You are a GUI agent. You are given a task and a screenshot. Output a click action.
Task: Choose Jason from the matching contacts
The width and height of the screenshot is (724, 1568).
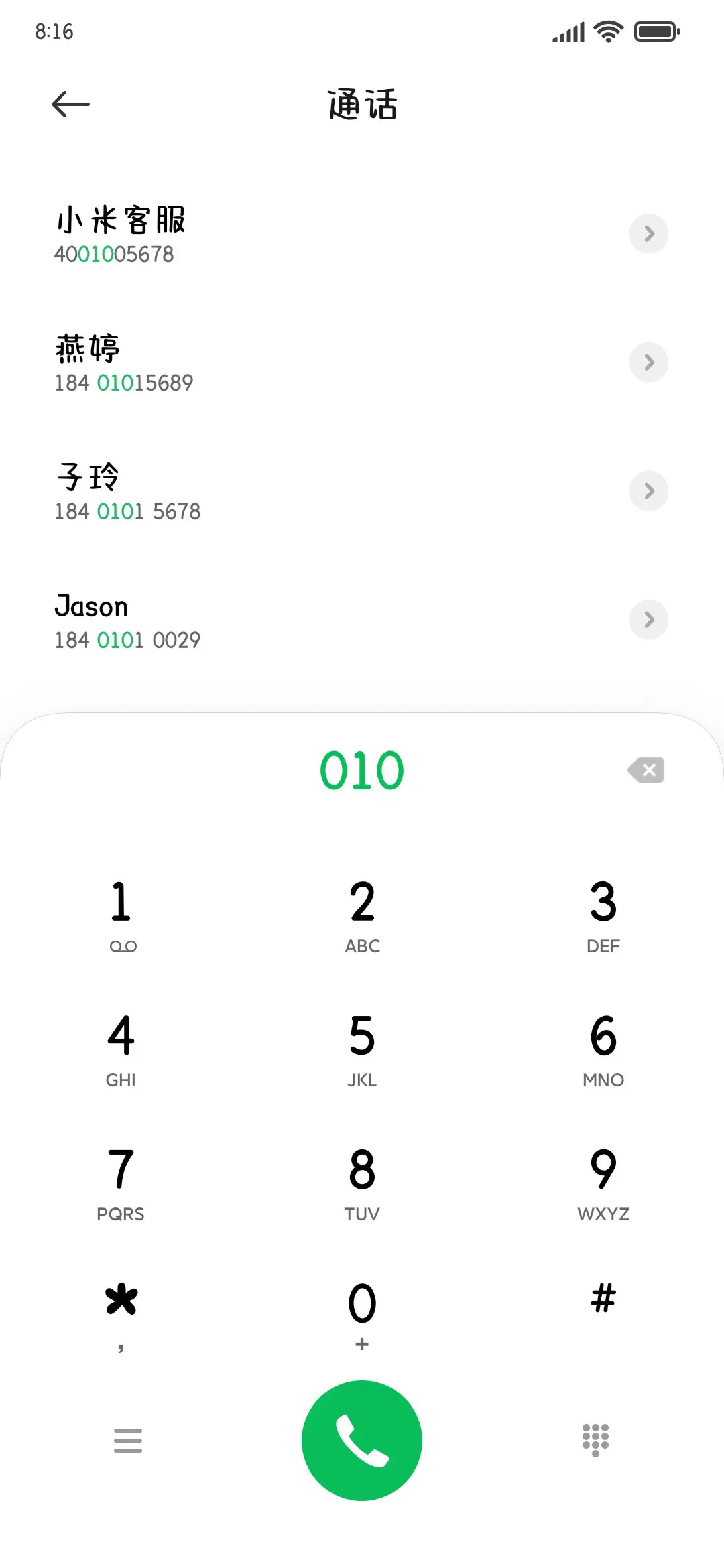[x=268, y=620]
